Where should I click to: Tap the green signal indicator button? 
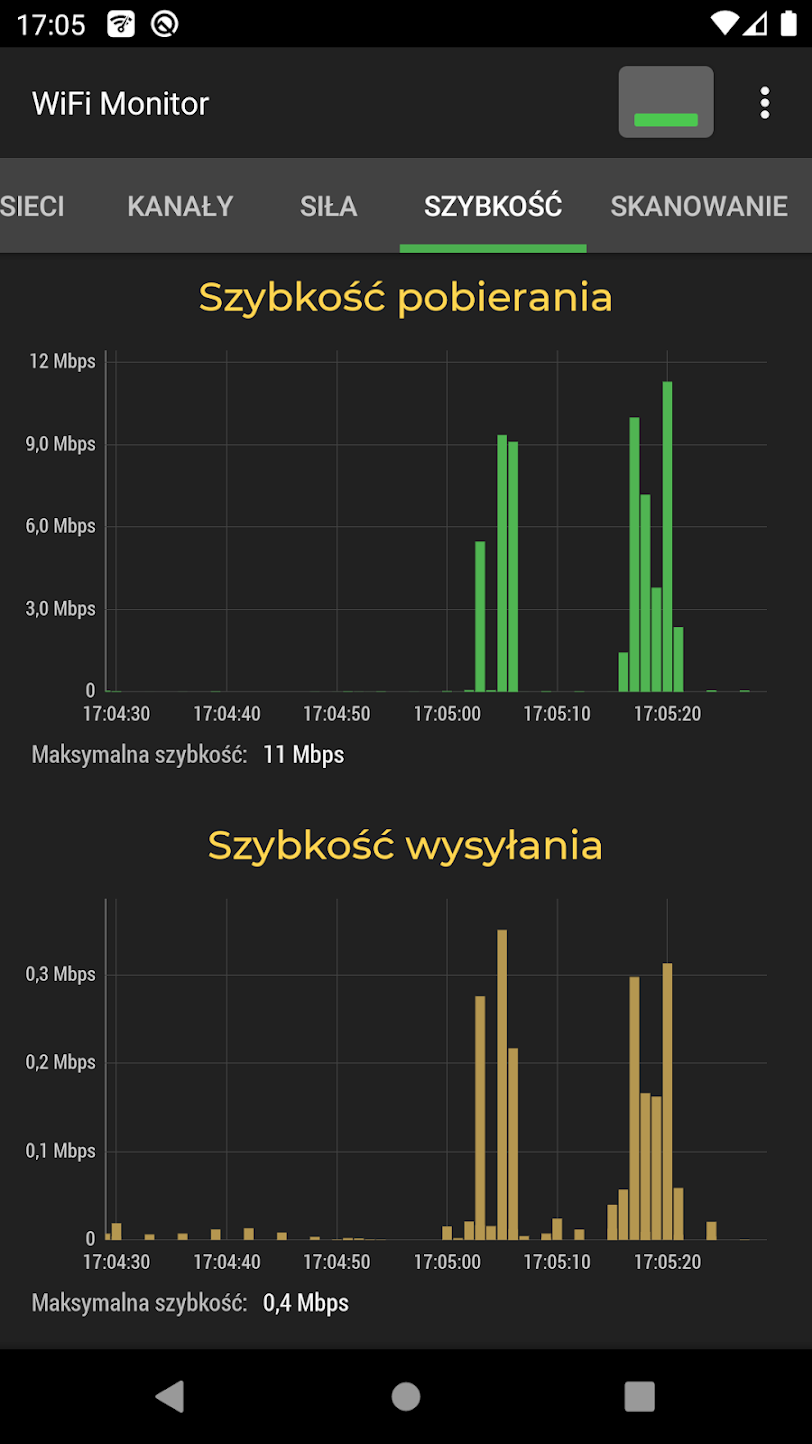(x=666, y=103)
